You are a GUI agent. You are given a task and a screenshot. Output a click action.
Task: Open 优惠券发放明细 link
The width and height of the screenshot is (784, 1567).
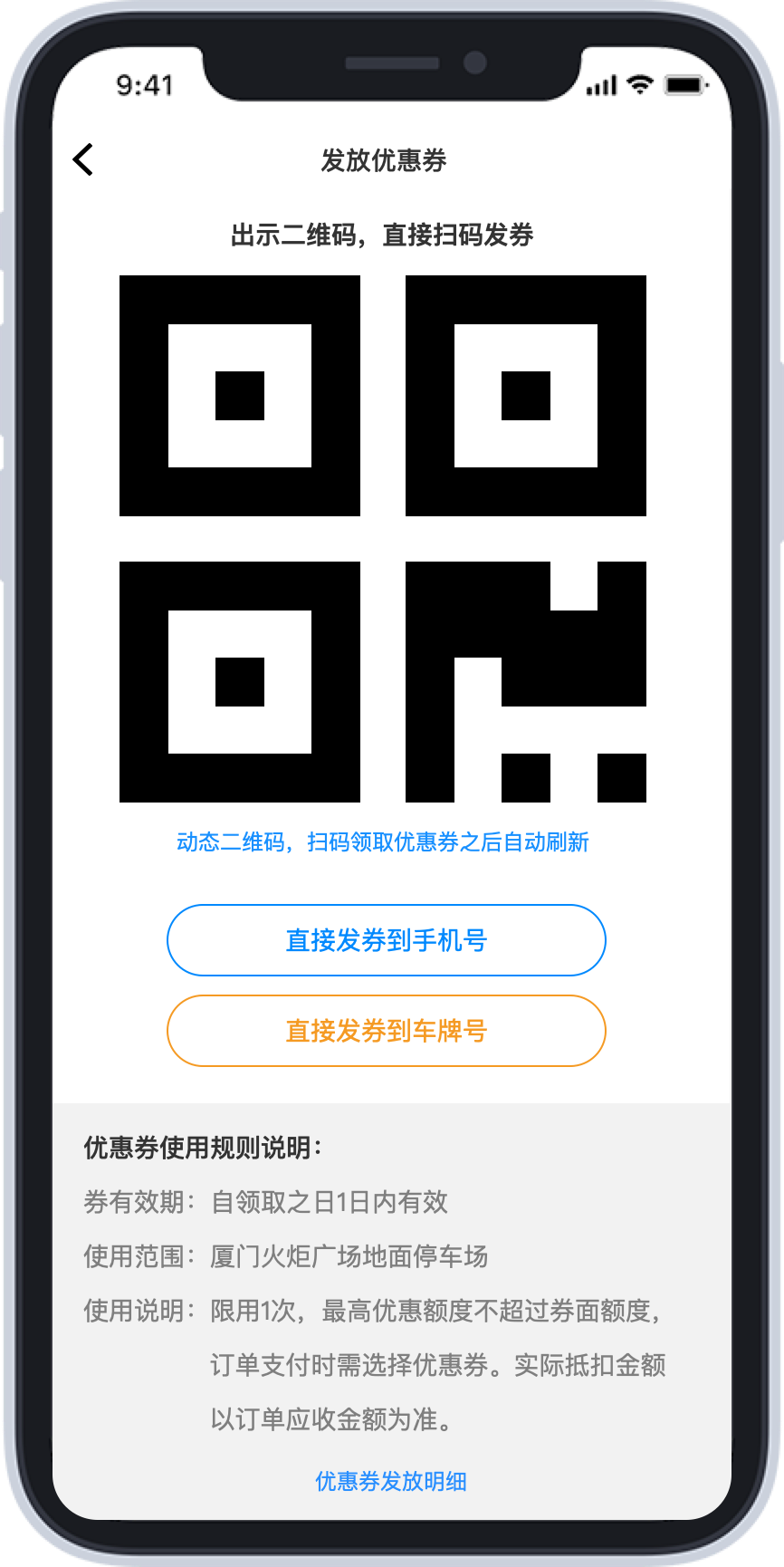391,1481
